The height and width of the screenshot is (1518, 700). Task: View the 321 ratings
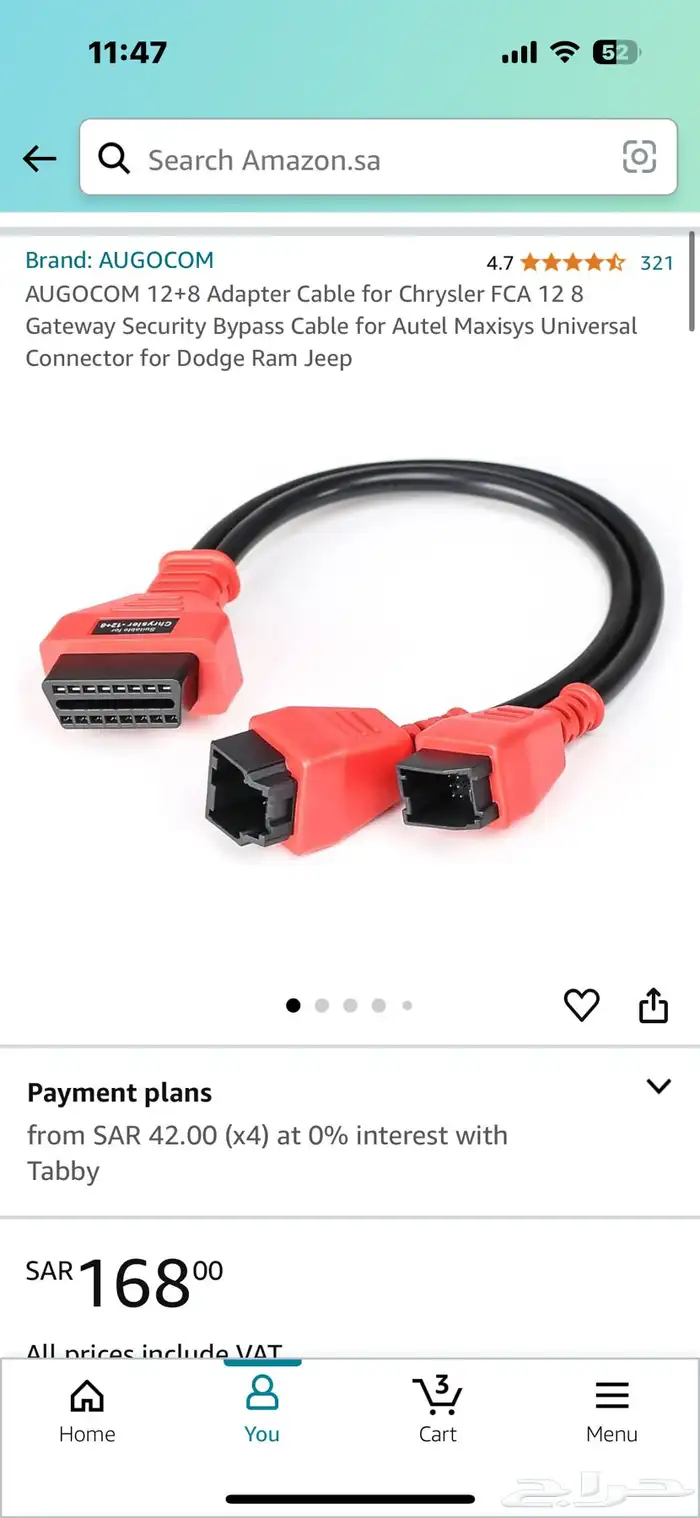(x=656, y=263)
